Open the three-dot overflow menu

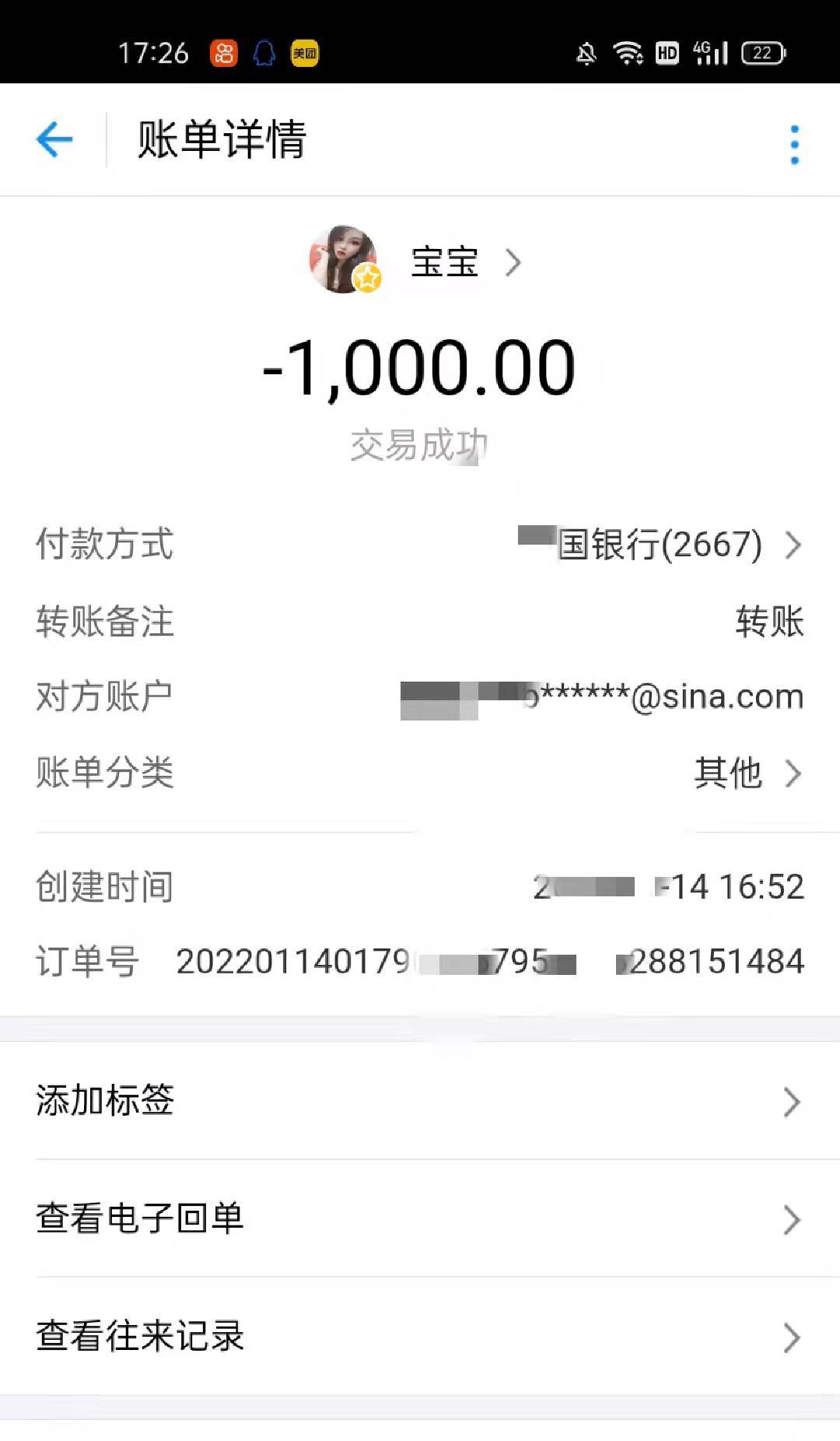[x=794, y=145]
